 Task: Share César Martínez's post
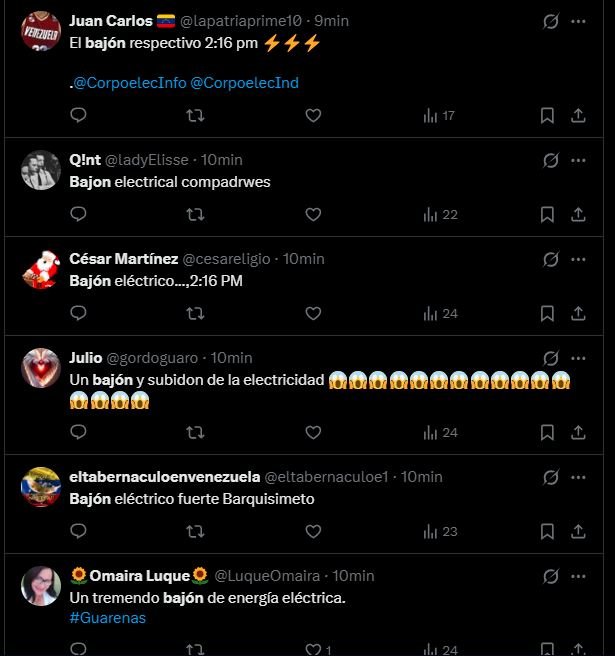(578, 313)
